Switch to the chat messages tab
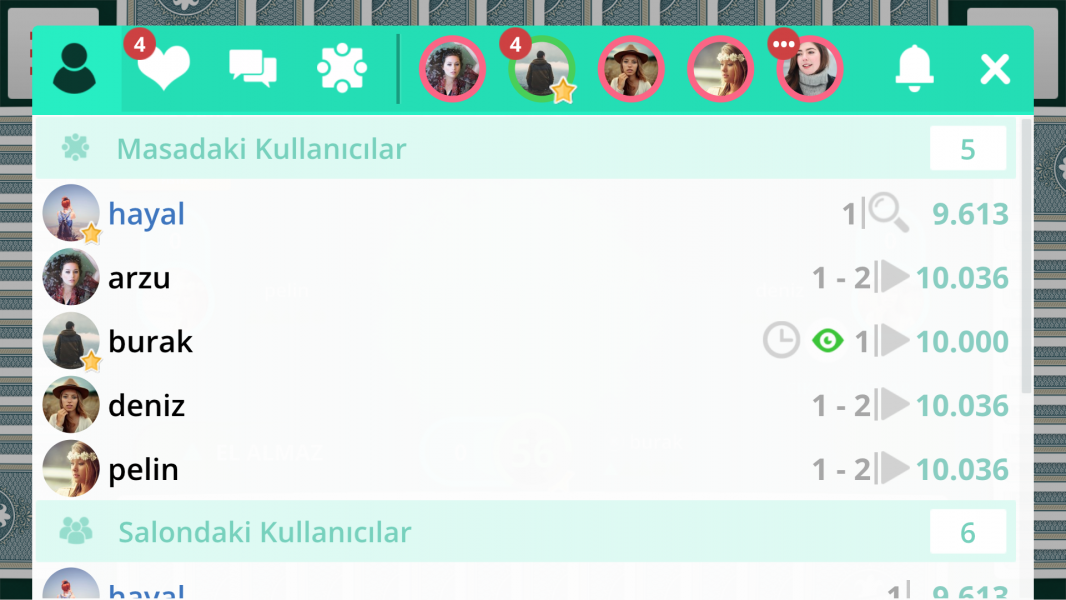1066x600 pixels. pos(252,68)
